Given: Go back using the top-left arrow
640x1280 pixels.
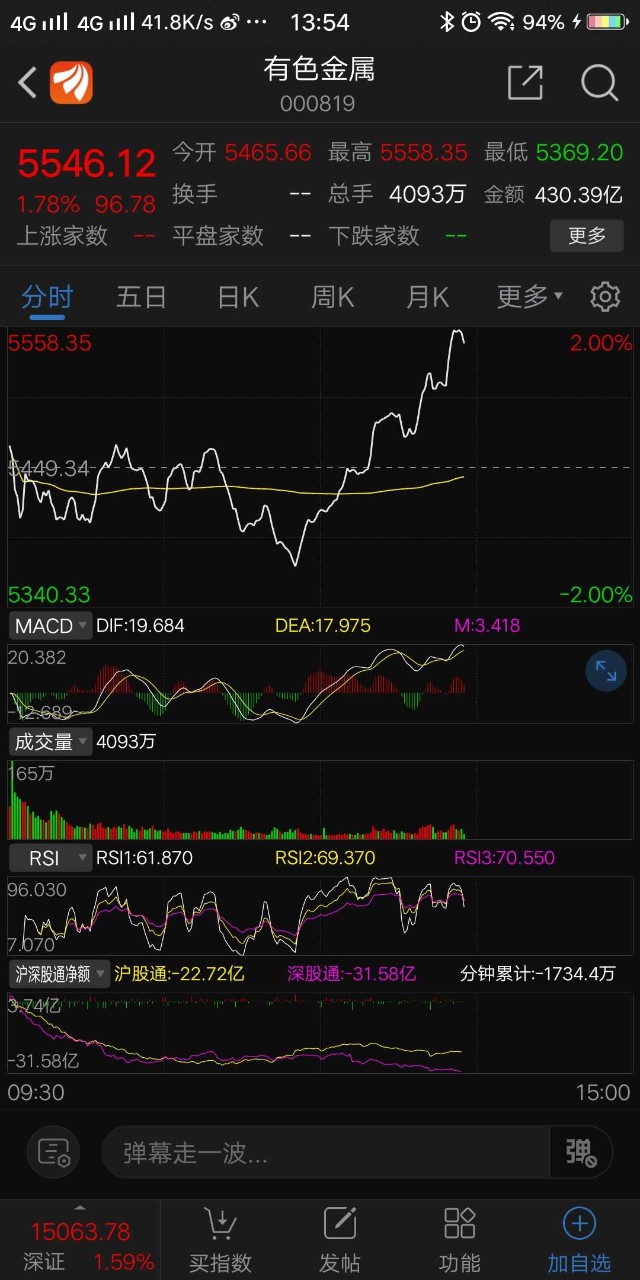Looking at the screenshot, I should [28, 83].
